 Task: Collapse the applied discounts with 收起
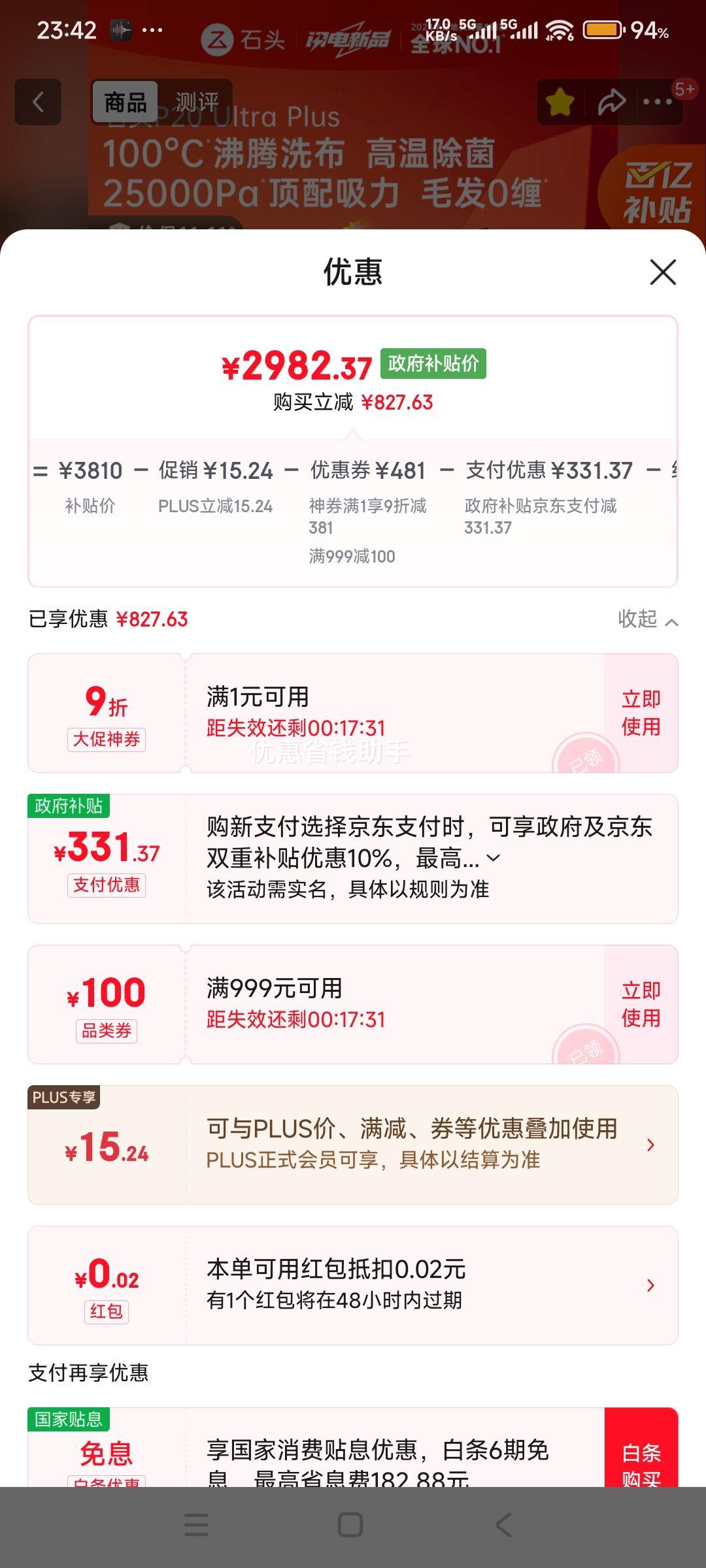coord(647,619)
